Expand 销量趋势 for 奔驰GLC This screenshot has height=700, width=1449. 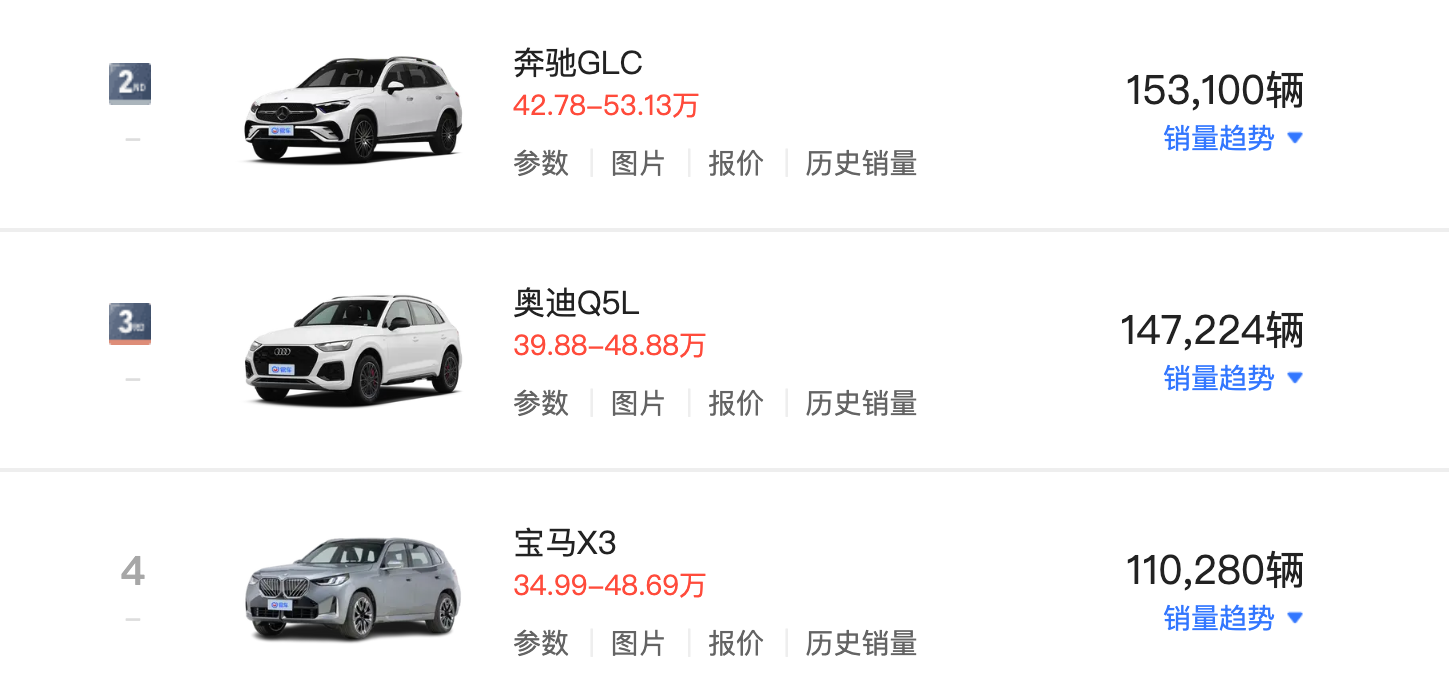coord(1233,138)
